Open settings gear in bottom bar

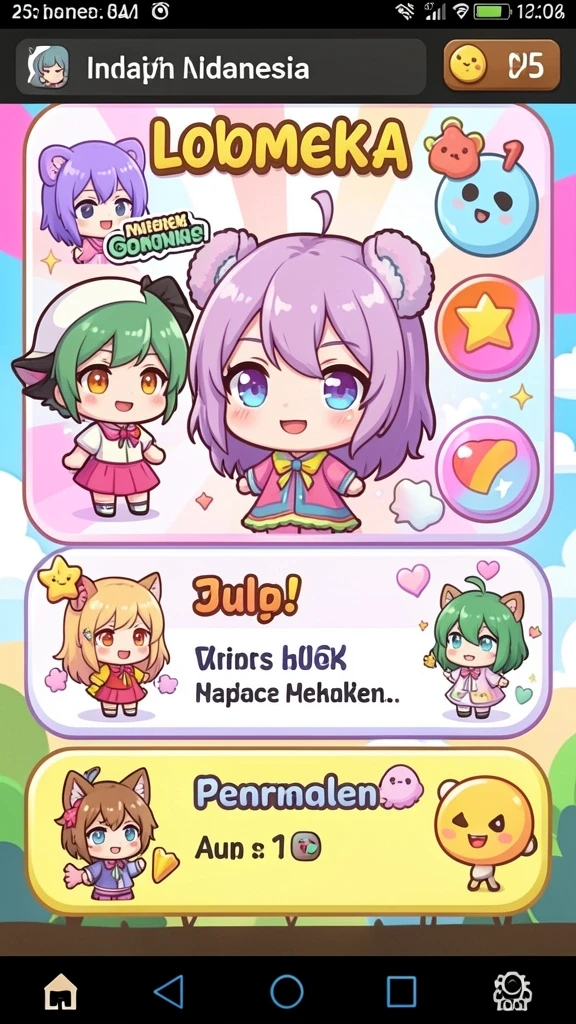point(513,992)
